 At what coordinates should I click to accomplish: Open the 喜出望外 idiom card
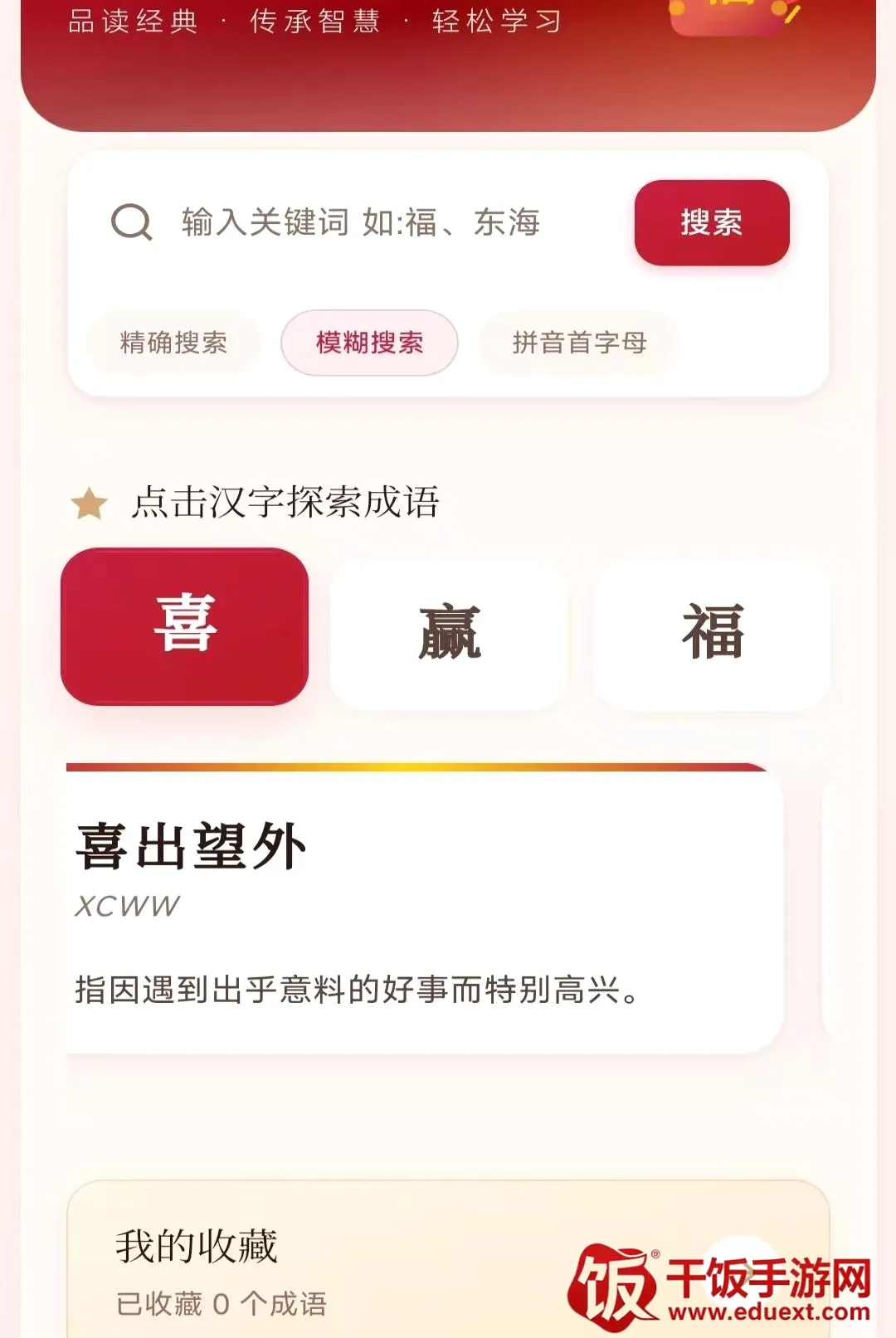(x=424, y=909)
